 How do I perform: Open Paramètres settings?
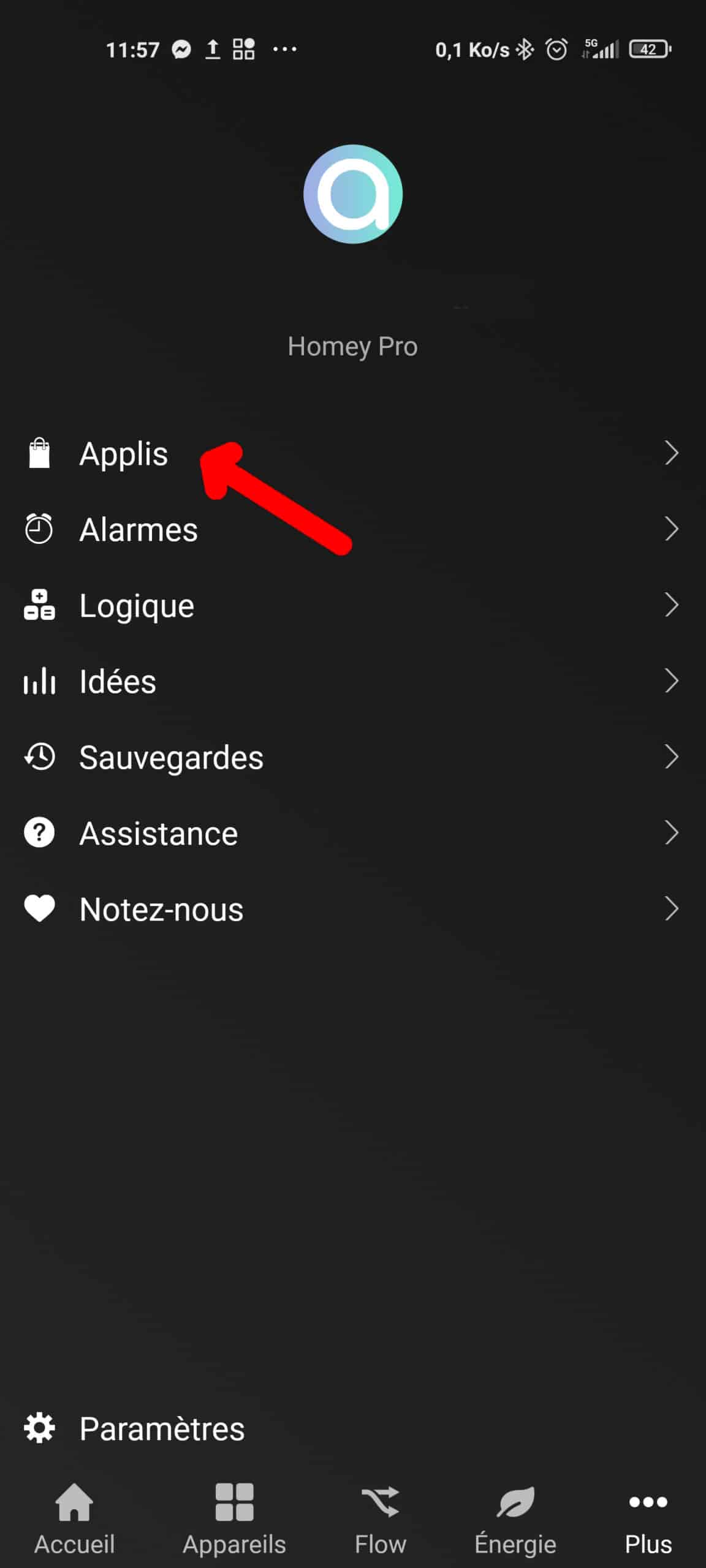point(353,1428)
